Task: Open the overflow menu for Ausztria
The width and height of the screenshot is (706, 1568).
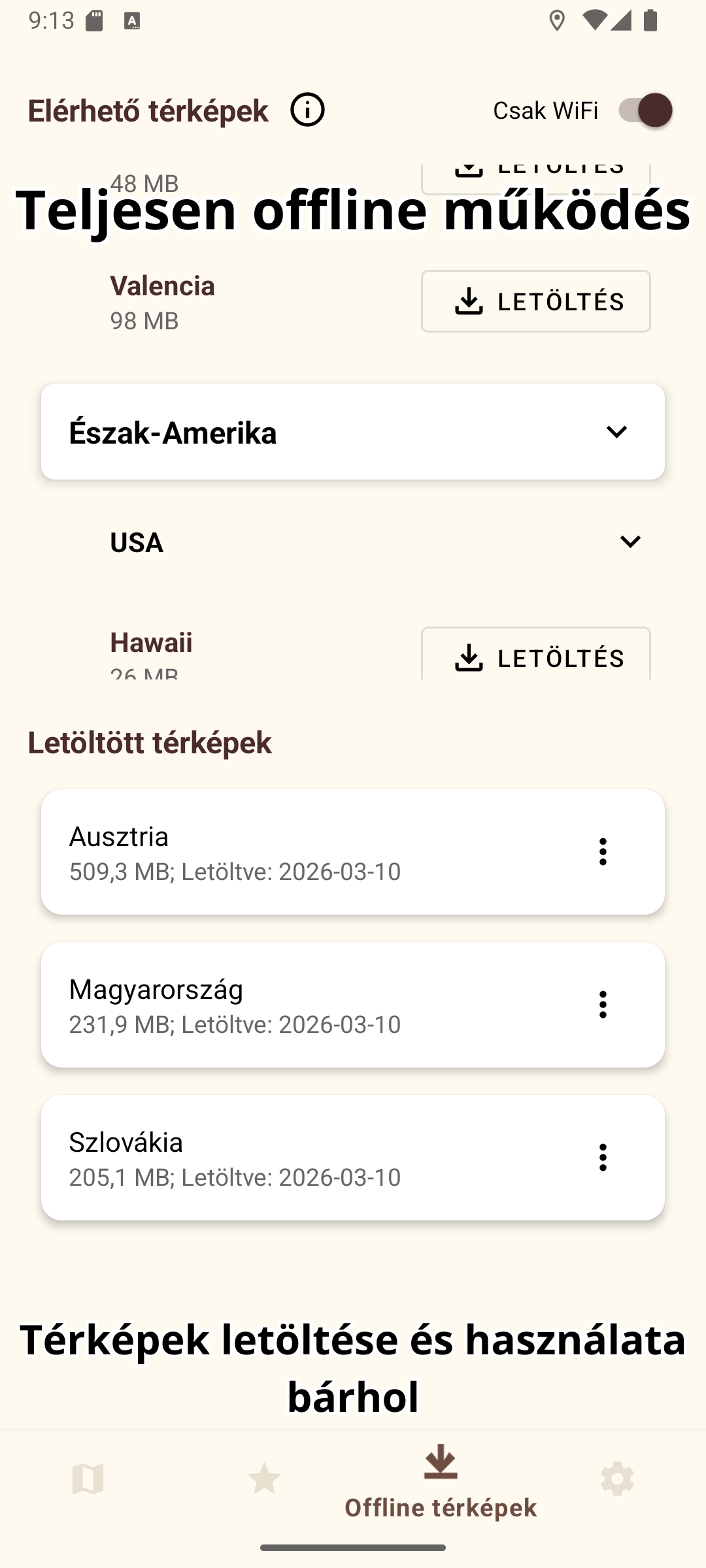Action: (602, 852)
